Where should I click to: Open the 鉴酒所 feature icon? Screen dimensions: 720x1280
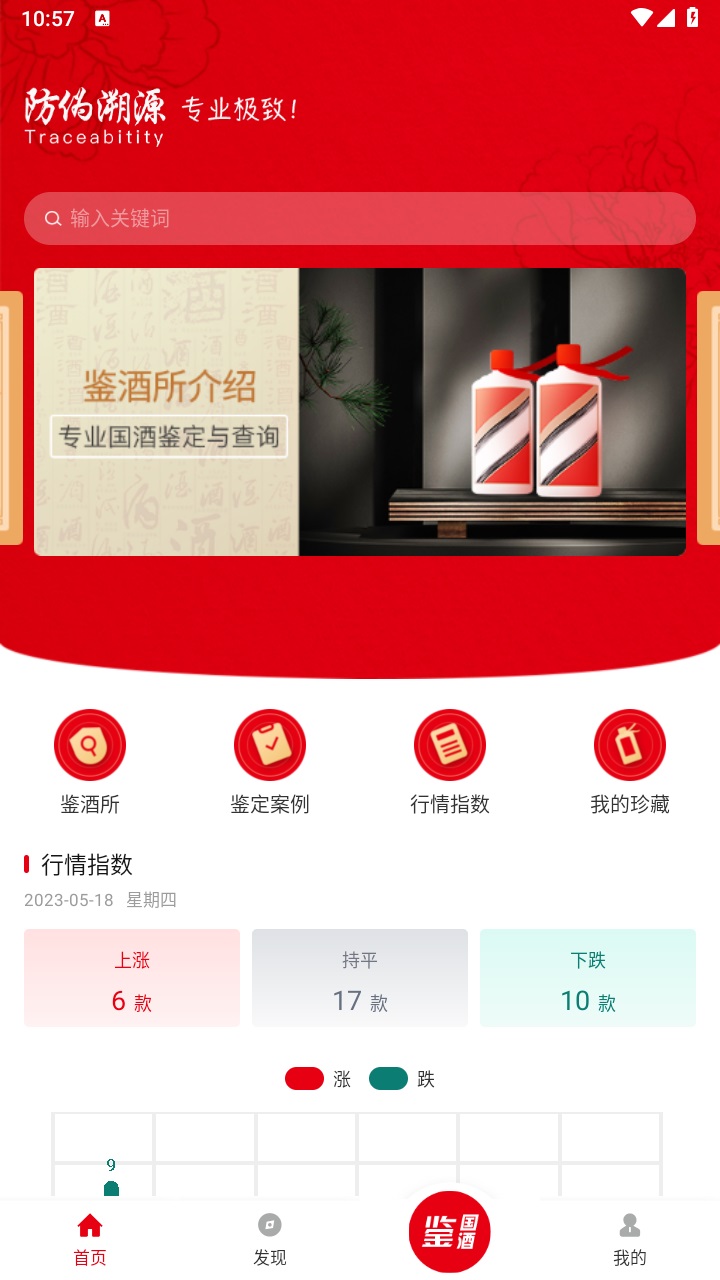coord(90,744)
